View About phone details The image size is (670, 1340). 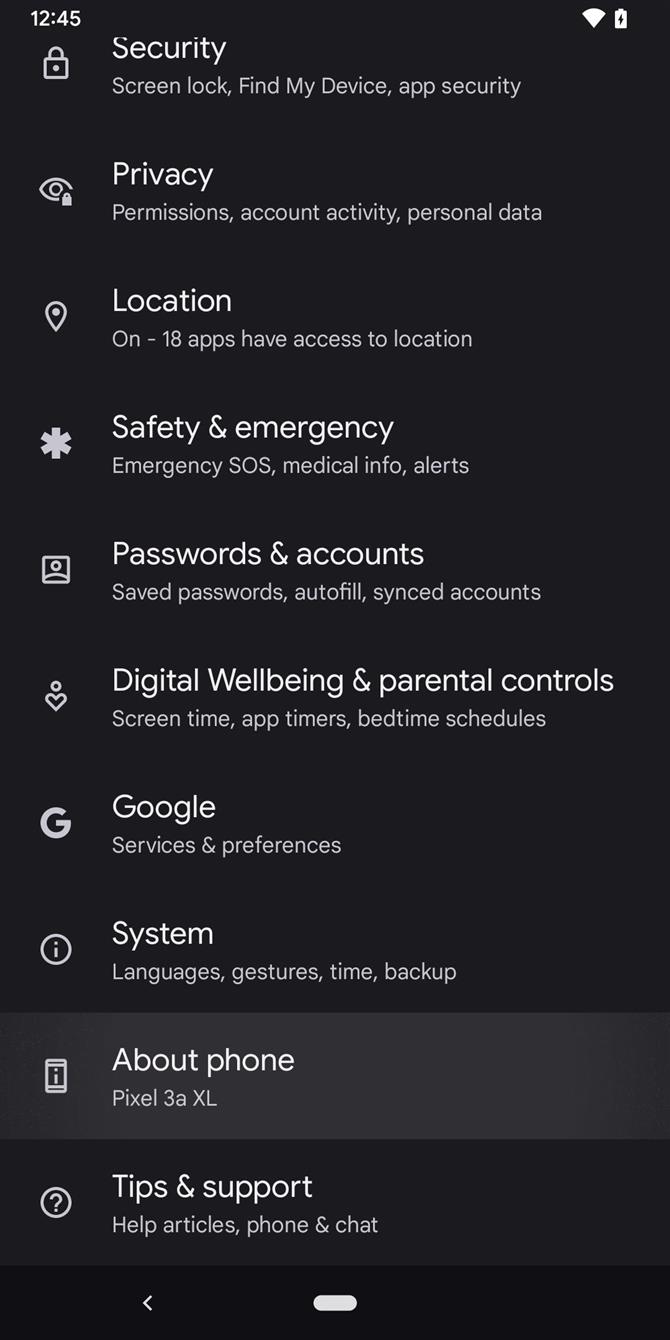pos(335,1076)
